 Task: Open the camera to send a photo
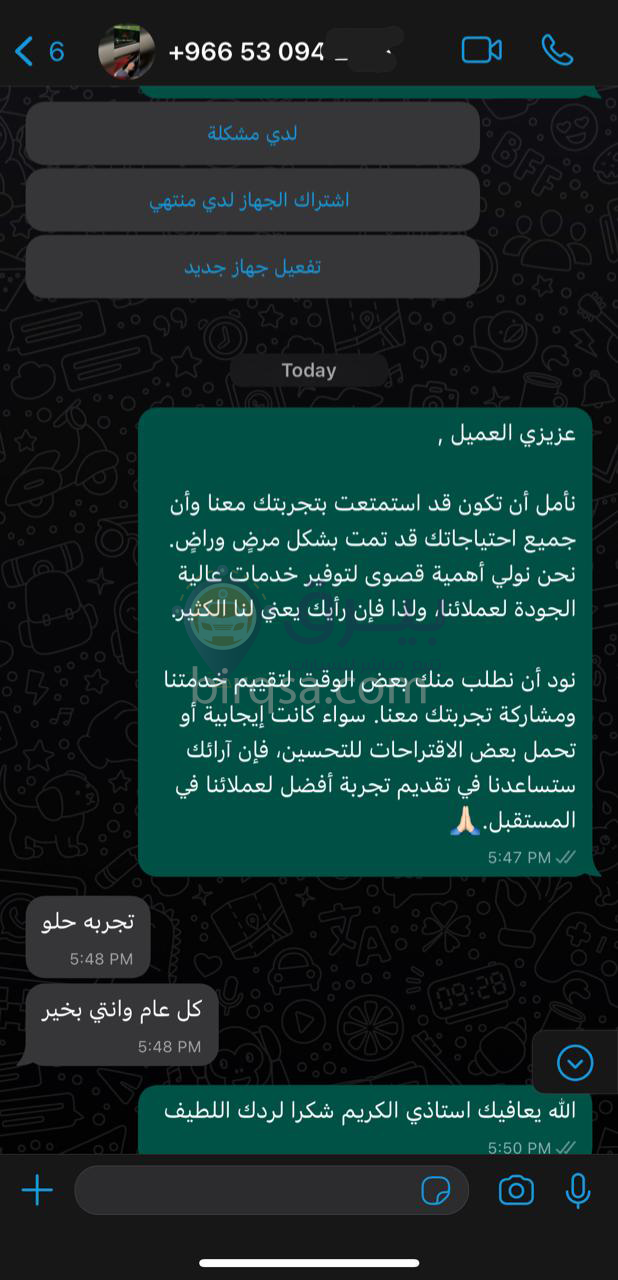[x=516, y=1190]
